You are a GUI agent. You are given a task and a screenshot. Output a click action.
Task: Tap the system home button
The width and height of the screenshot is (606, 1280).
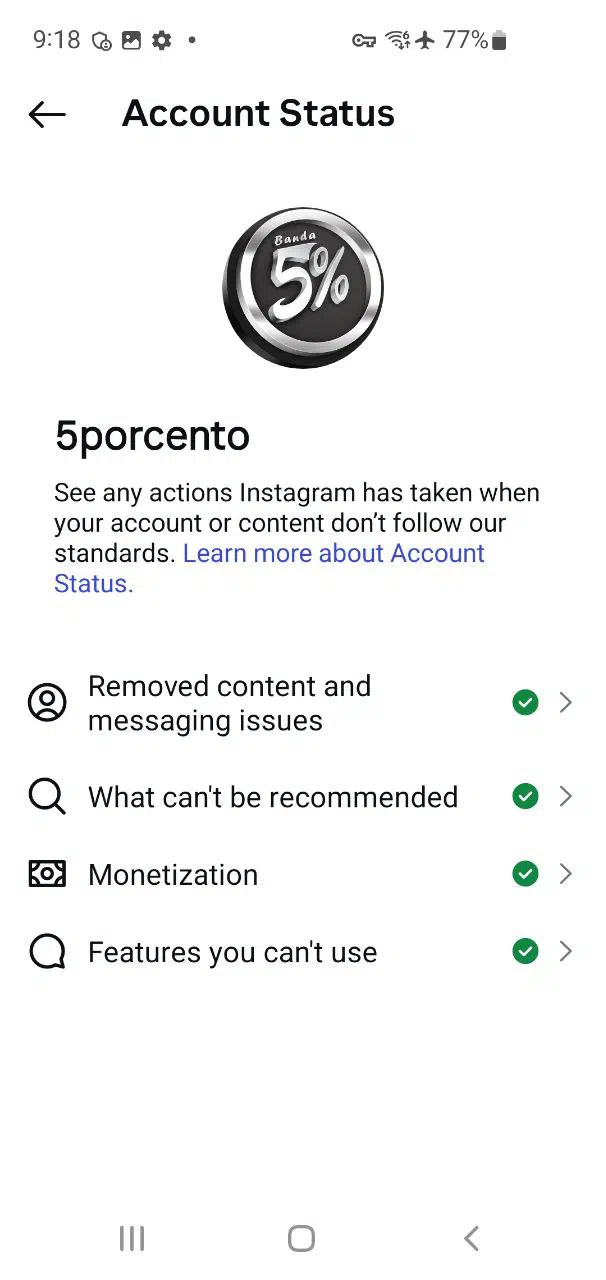(302, 1238)
